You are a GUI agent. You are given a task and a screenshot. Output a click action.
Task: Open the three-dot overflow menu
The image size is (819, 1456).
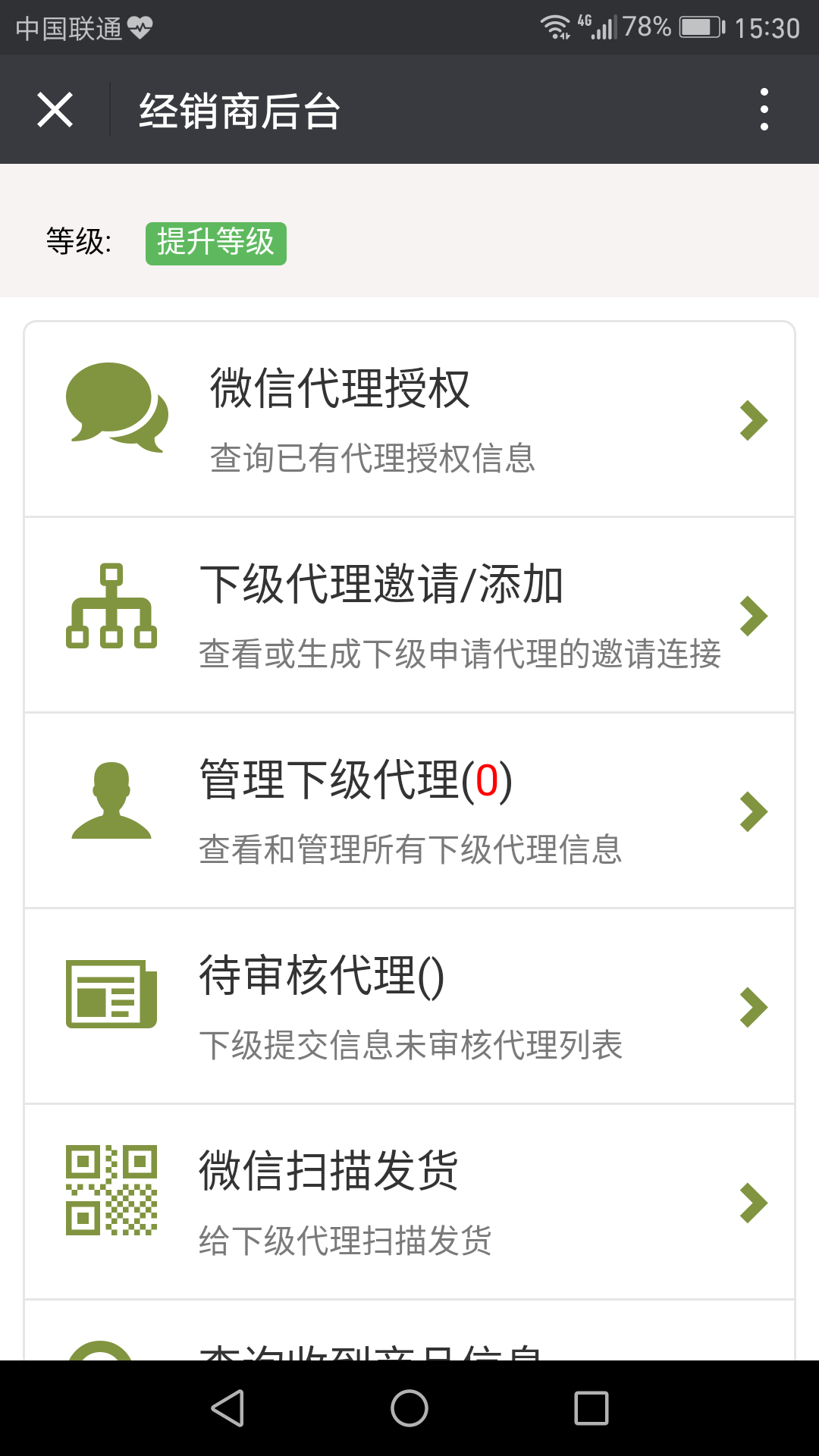[764, 110]
